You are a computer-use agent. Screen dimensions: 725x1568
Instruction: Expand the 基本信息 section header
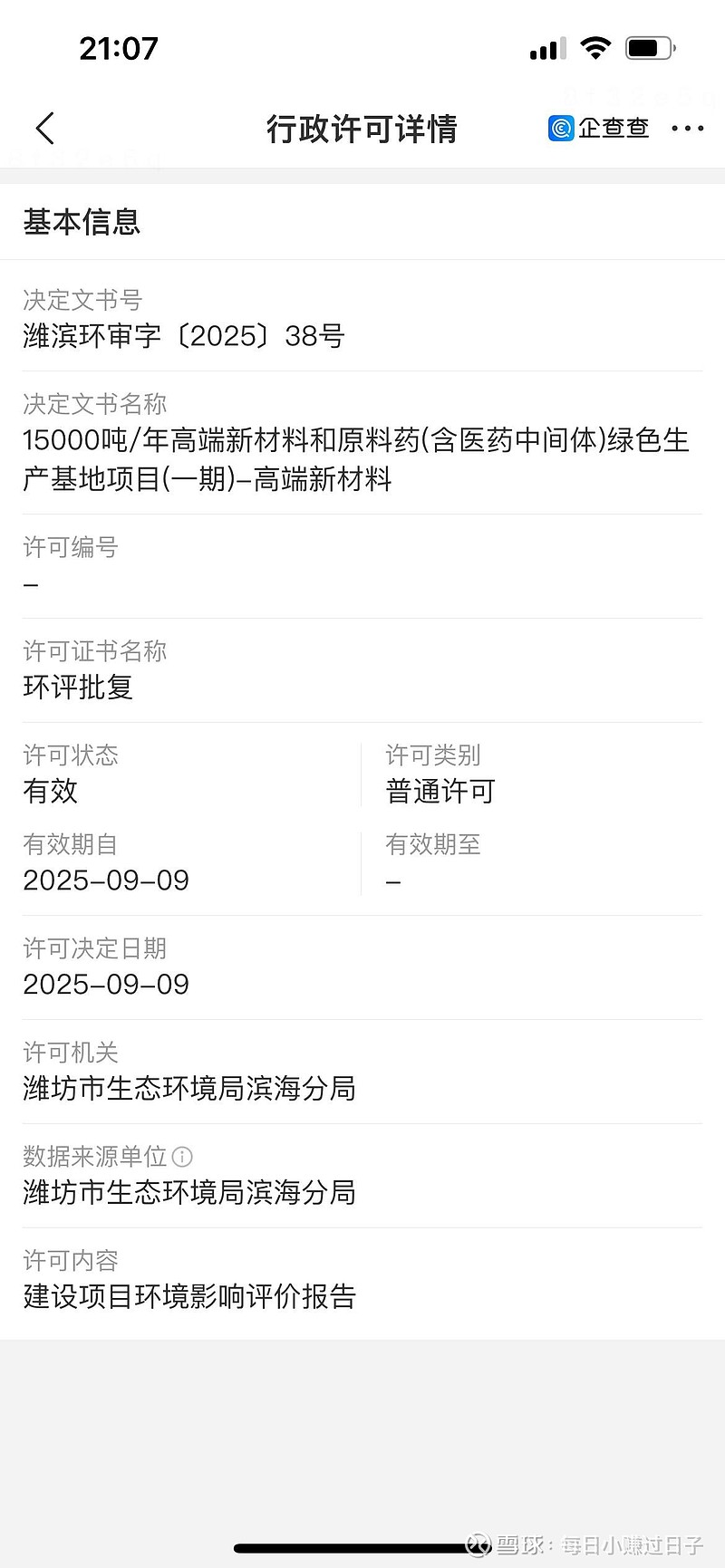point(82,221)
